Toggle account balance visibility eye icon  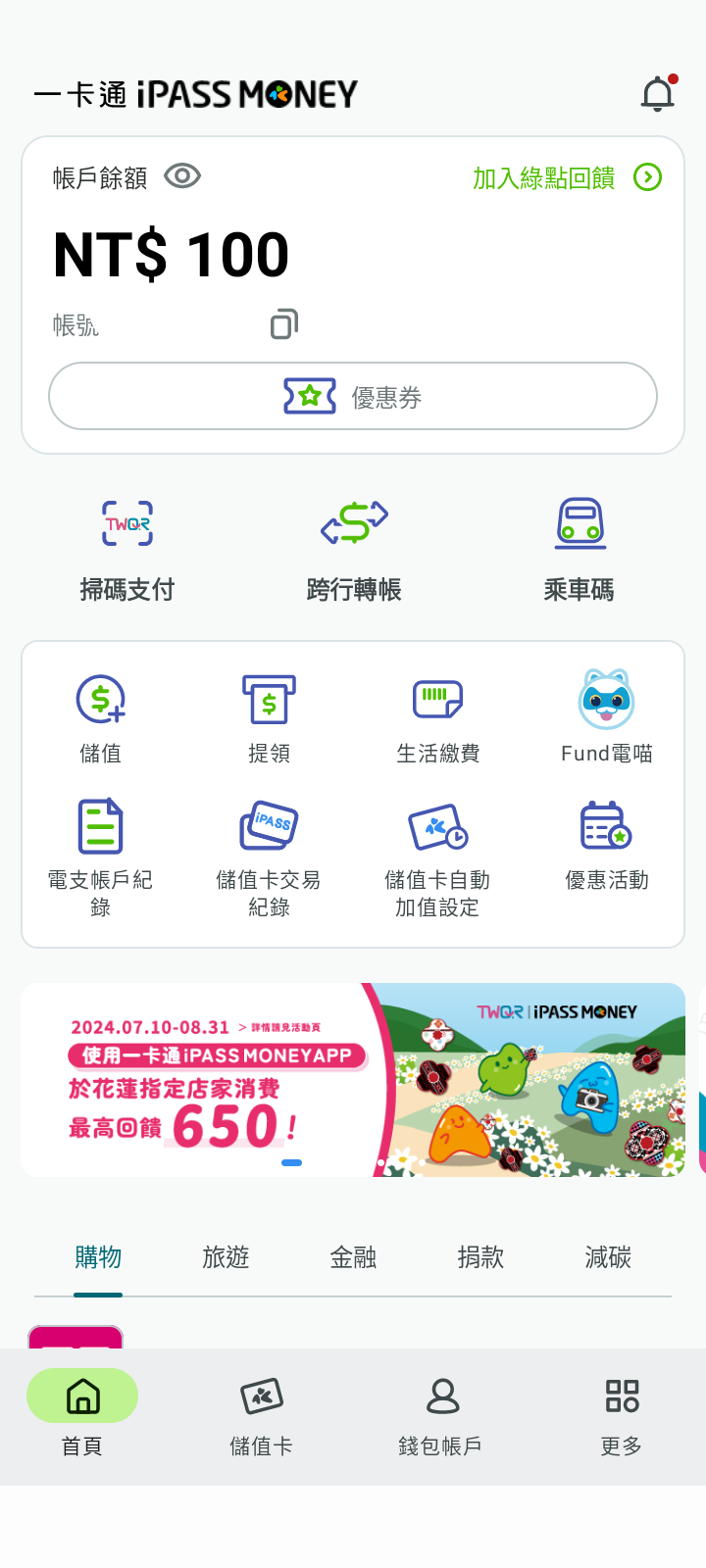(182, 176)
